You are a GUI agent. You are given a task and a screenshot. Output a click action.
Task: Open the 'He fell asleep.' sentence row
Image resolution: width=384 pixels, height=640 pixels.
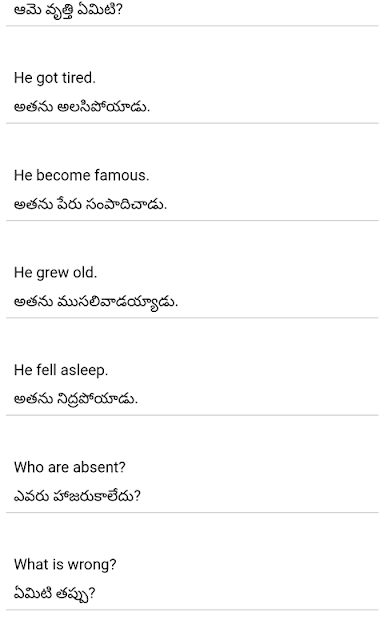tap(192, 367)
